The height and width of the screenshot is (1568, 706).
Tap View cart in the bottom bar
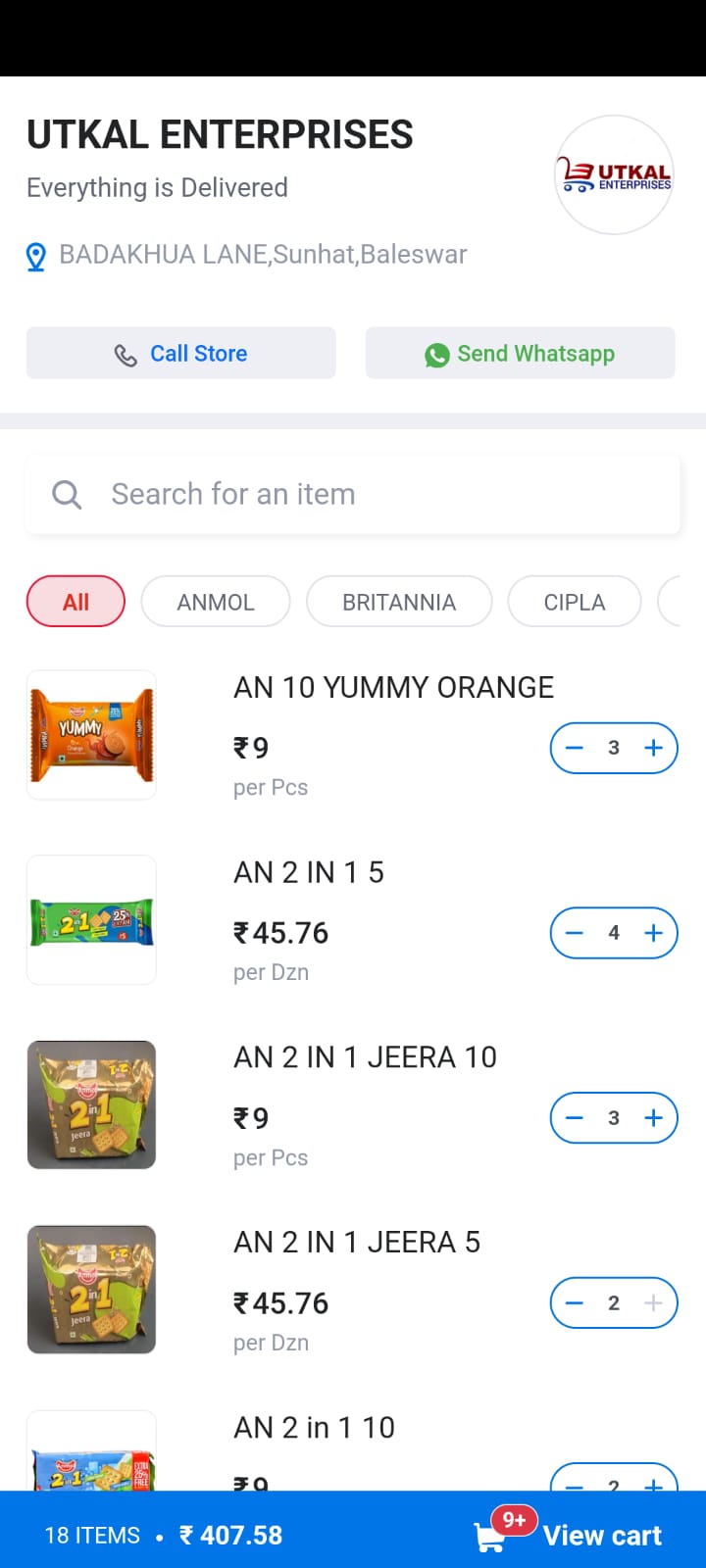pos(601,1537)
